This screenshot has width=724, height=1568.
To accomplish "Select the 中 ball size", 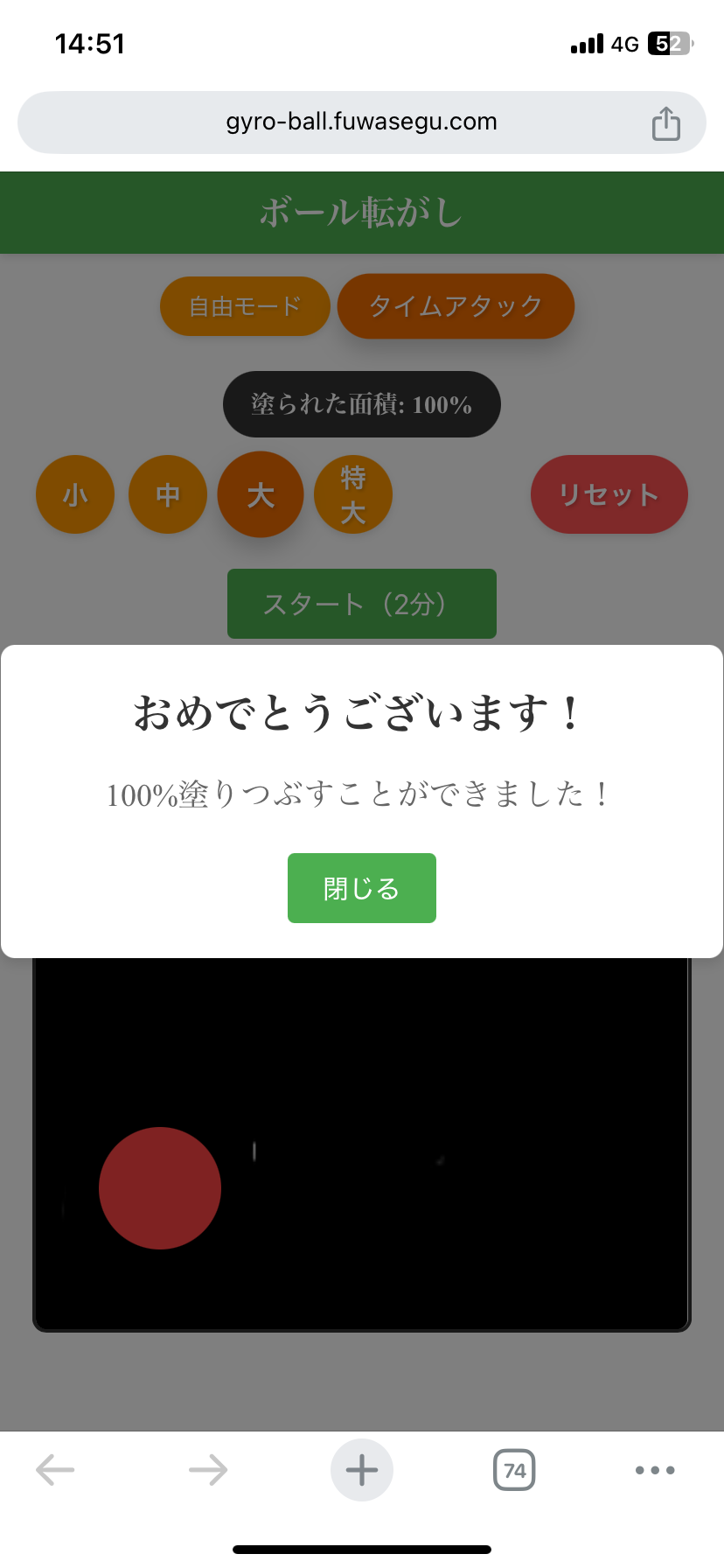I will [167, 494].
